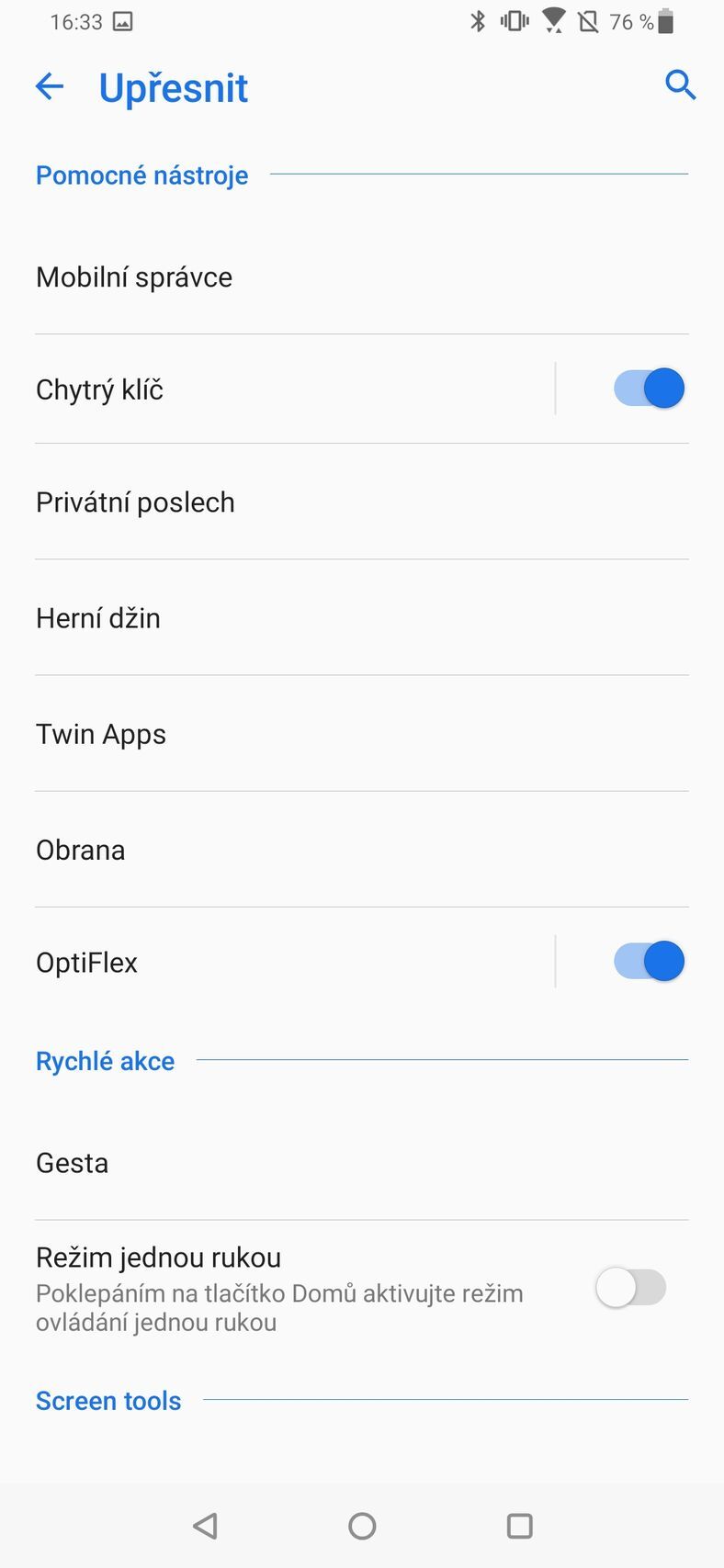Disable the Chytrý klíč toggle

(x=648, y=388)
